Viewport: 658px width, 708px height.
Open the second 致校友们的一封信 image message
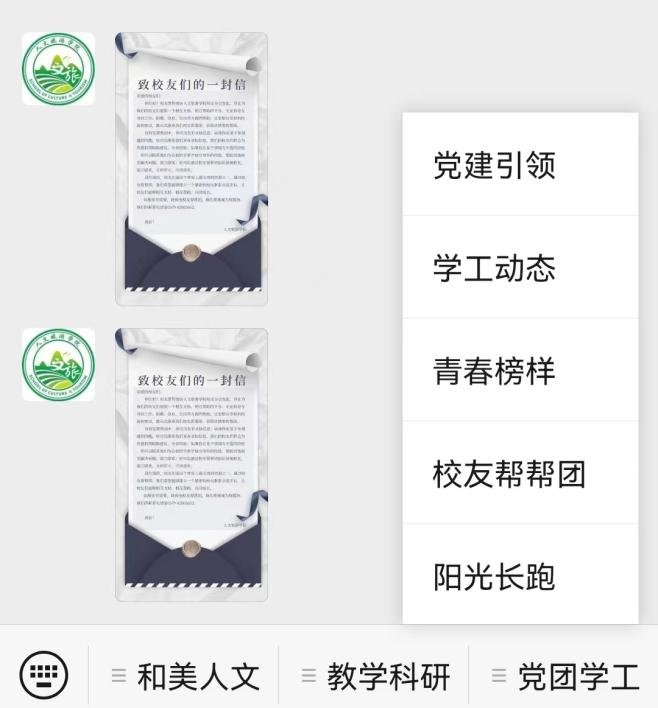[x=192, y=464]
